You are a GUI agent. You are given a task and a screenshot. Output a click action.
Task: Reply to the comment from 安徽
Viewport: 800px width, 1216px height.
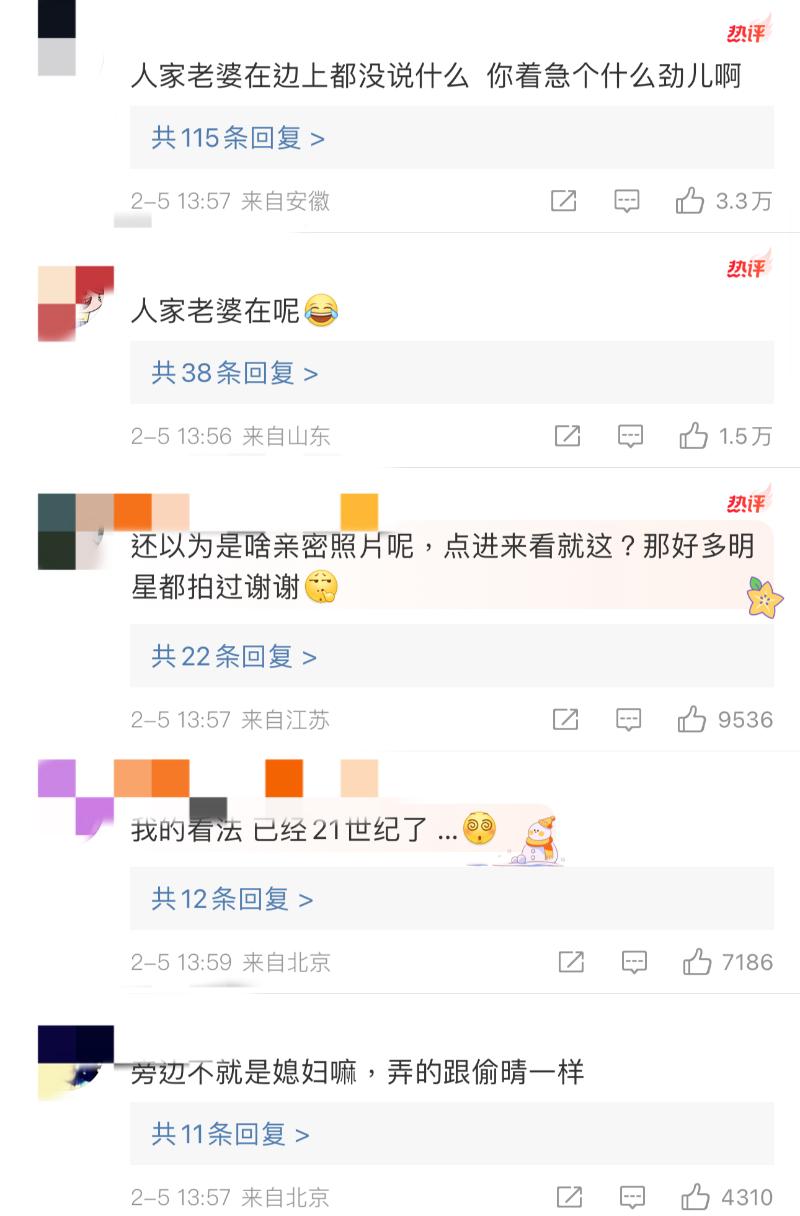click(627, 201)
